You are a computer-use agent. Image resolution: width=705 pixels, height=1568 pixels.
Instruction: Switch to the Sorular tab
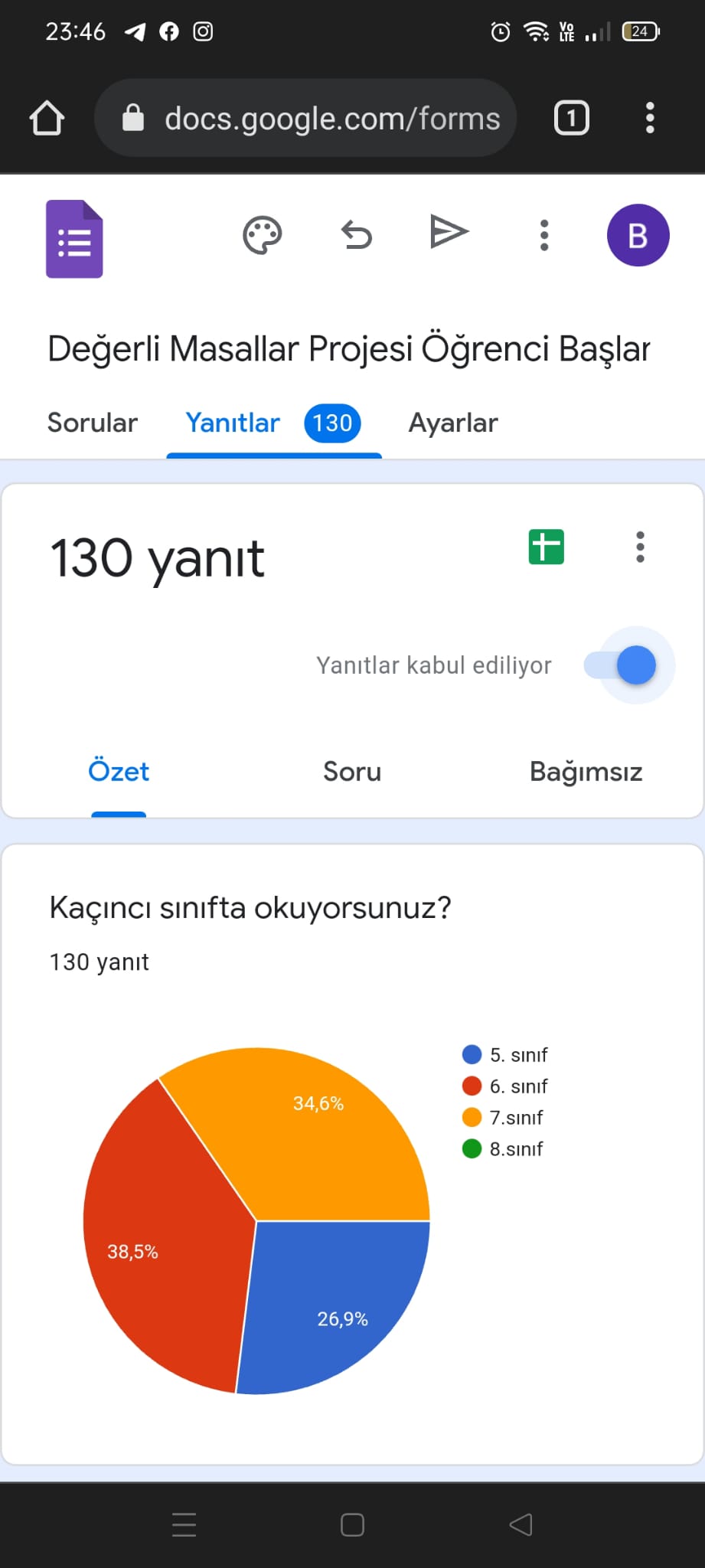pos(92,423)
